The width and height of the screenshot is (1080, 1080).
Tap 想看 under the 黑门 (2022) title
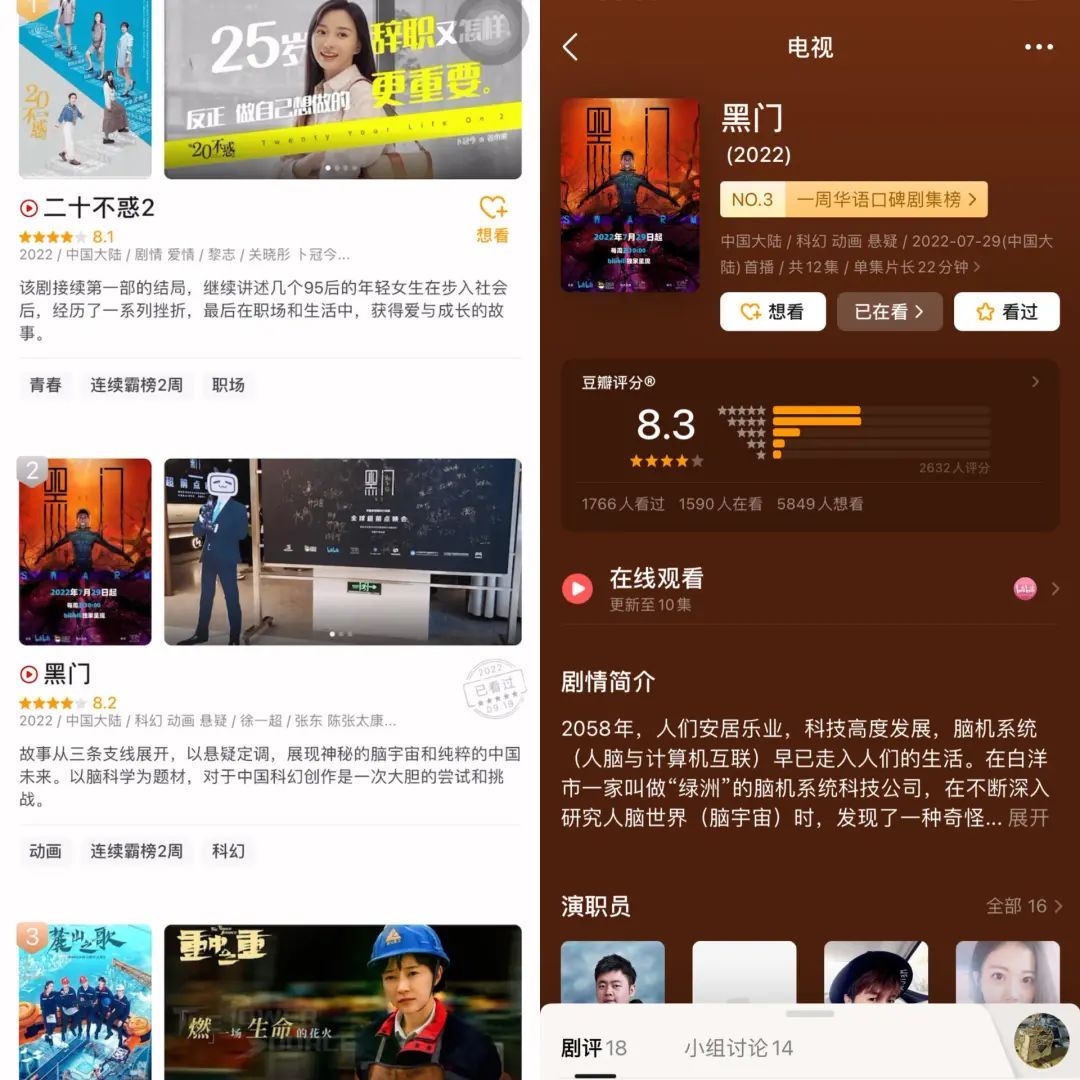tap(772, 312)
